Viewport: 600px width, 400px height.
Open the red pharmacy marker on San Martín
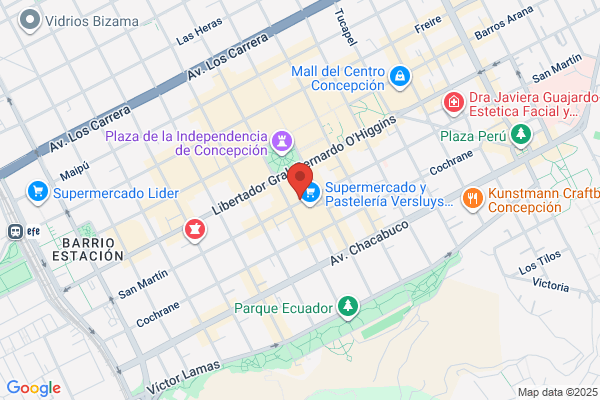195,230
